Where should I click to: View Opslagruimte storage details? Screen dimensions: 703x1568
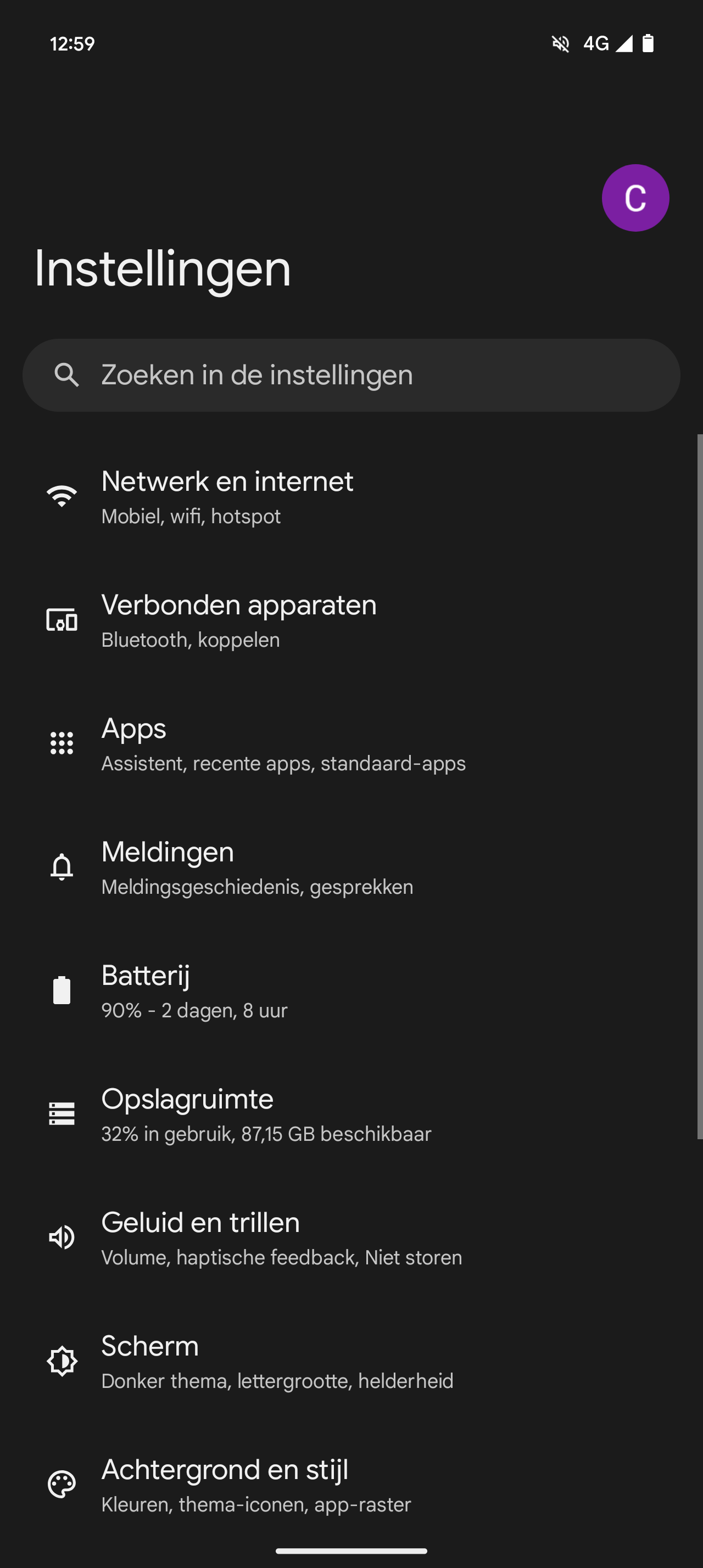click(x=351, y=1115)
